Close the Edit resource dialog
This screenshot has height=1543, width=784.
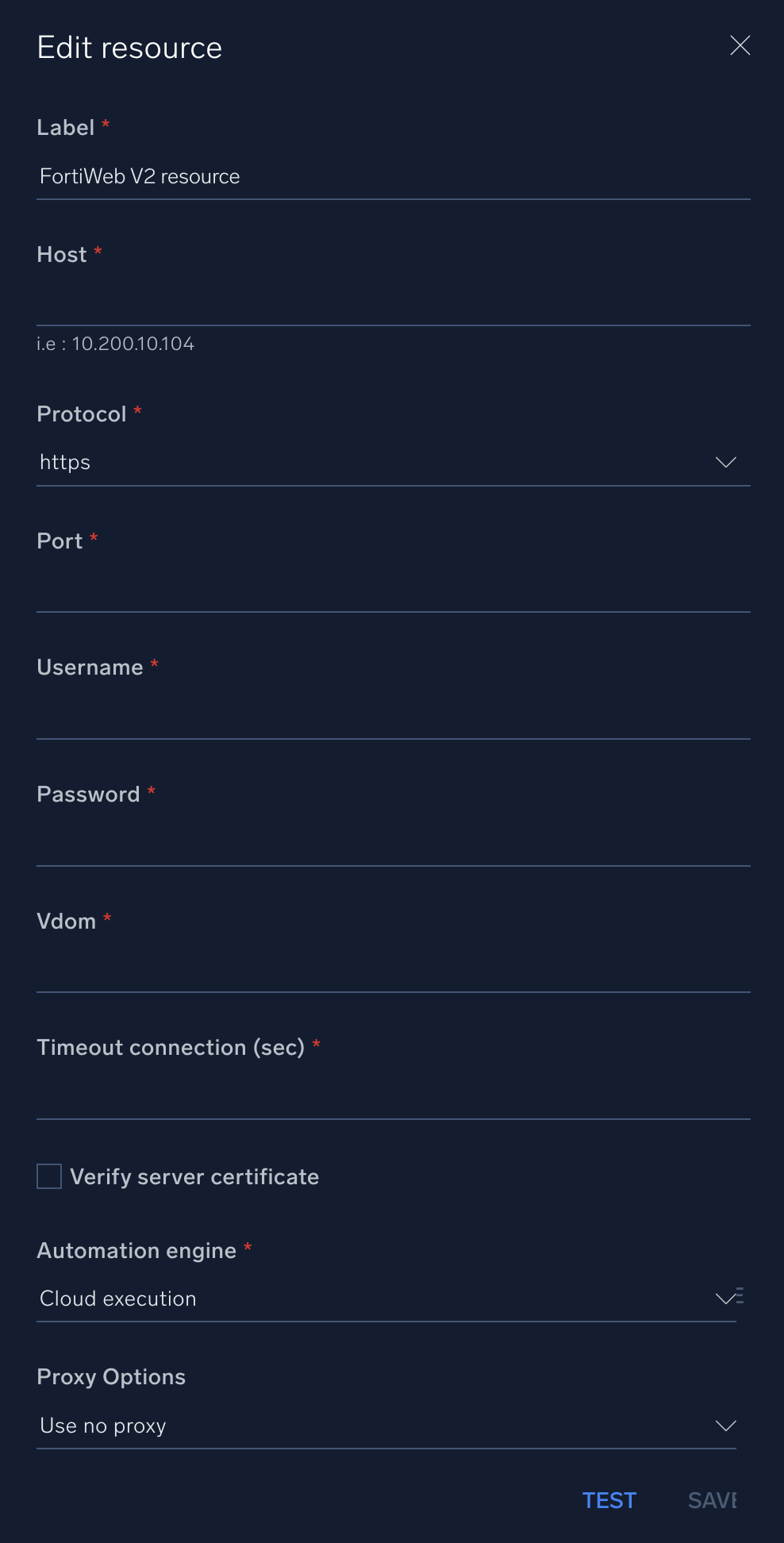[x=740, y=45]
